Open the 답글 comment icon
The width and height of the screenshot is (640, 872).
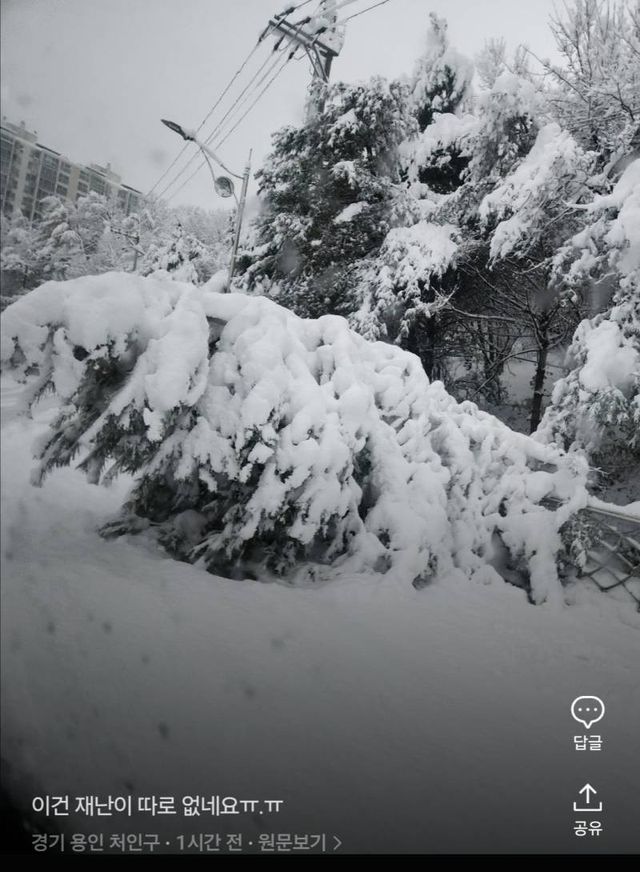pos(587,713)
